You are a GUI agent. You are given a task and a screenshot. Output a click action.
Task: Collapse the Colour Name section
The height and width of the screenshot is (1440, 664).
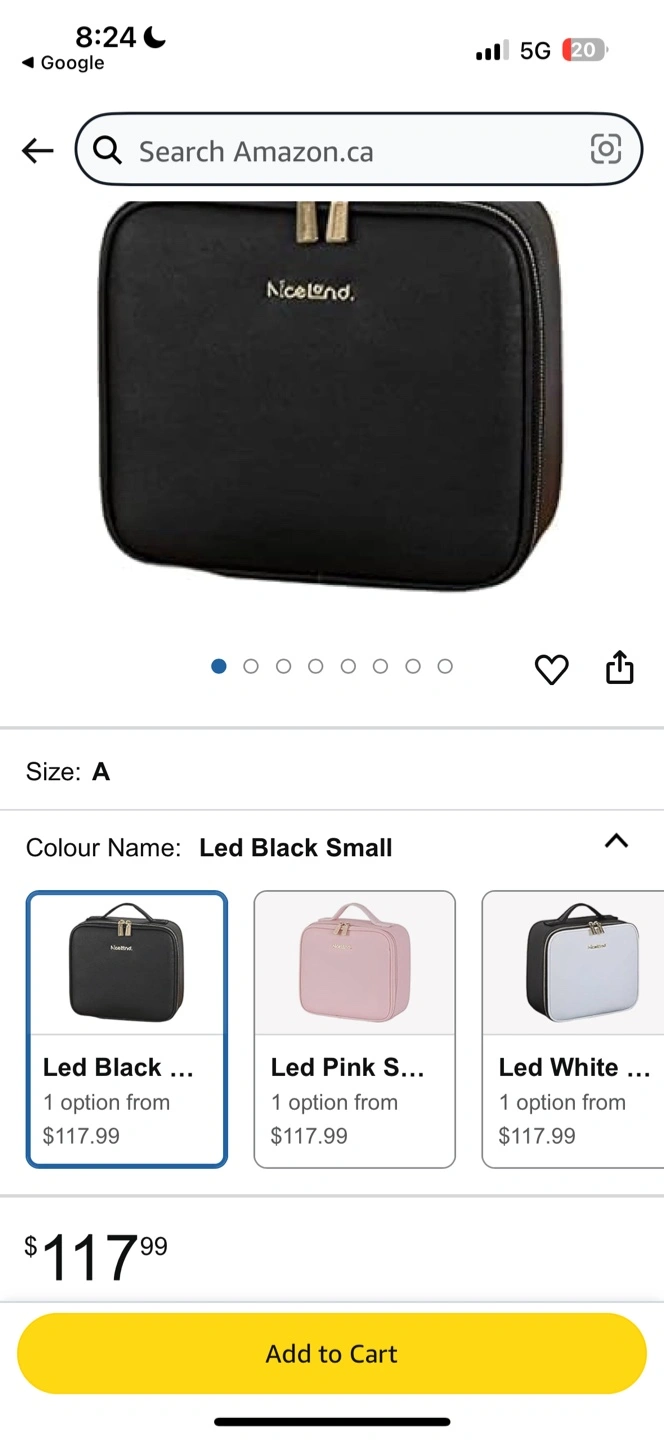[x=617, y=841]
